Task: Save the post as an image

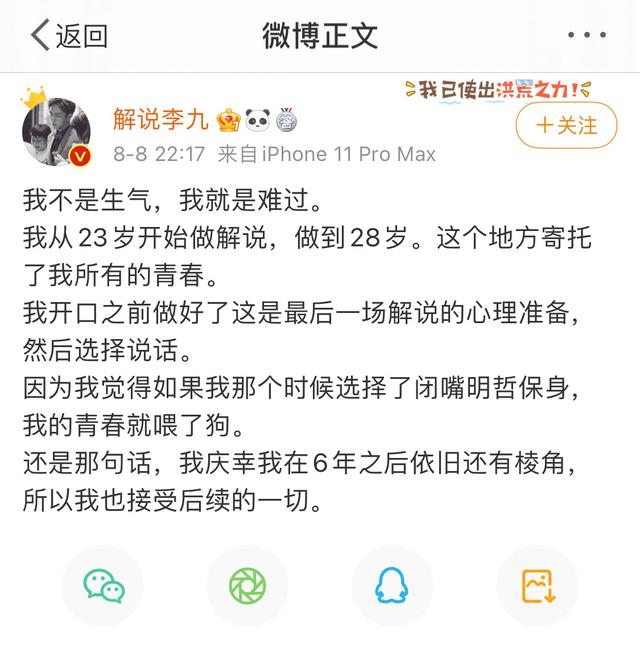Action: [537, 586]
